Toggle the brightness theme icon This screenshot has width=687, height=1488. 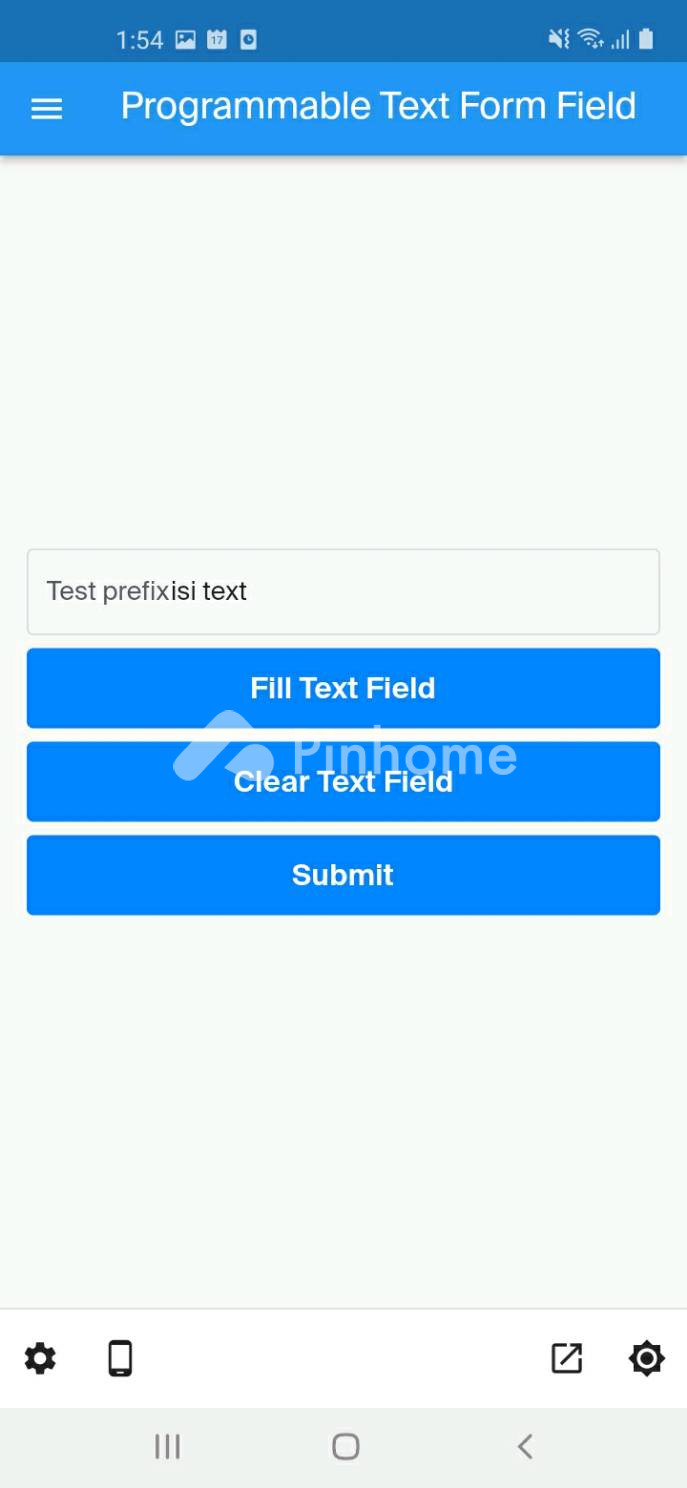647,1358
